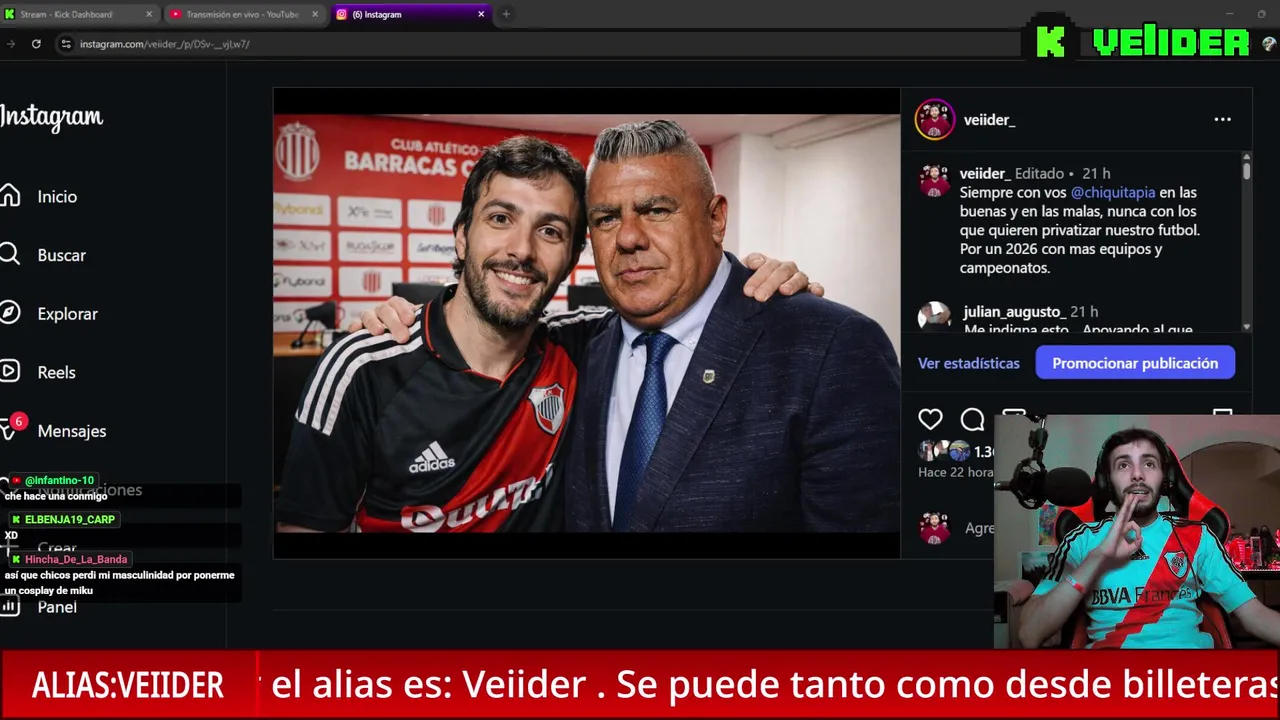Open Mensajes inbox
1280x720 pixels.
point(70,431)
